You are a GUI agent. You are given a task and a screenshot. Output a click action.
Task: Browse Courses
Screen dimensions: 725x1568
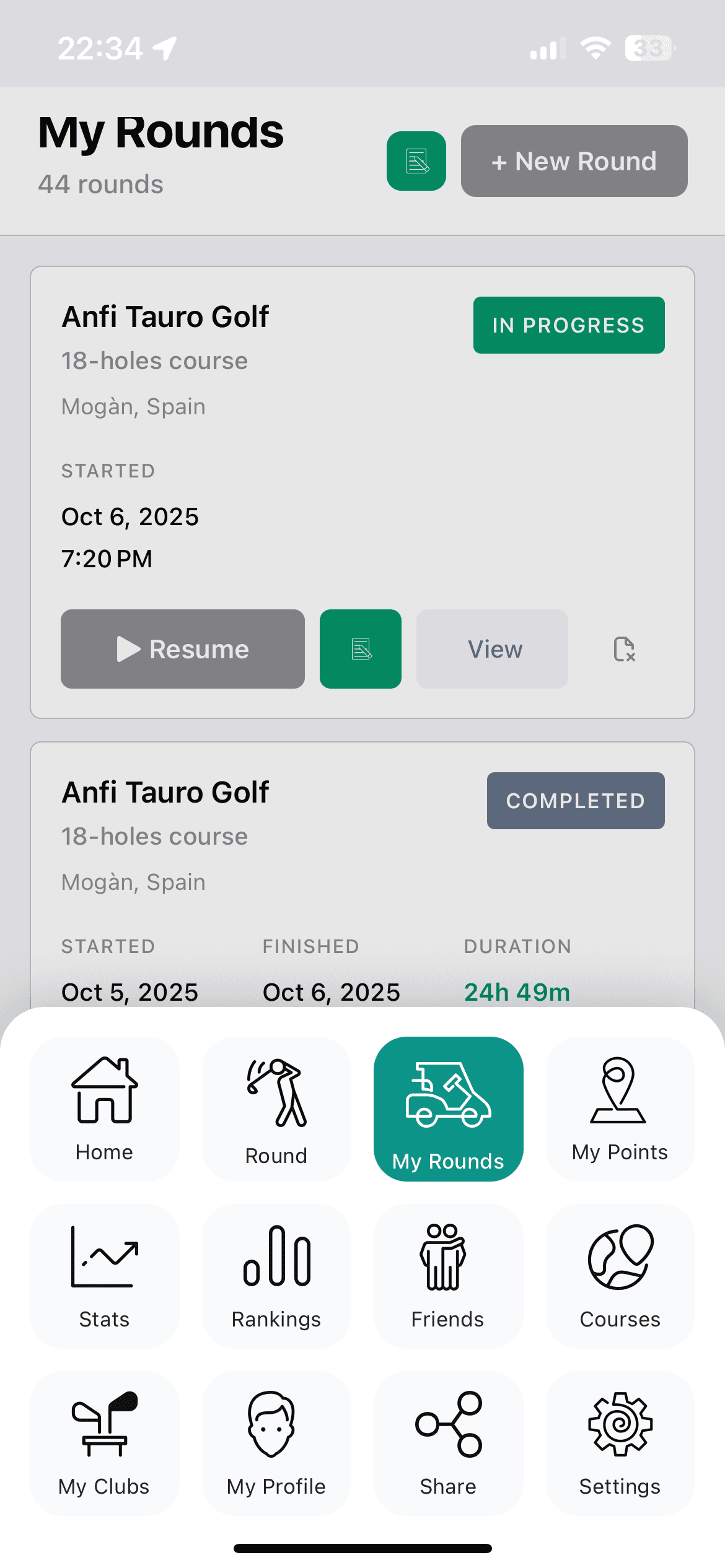pyautogui.click(x=620, y=1276)
